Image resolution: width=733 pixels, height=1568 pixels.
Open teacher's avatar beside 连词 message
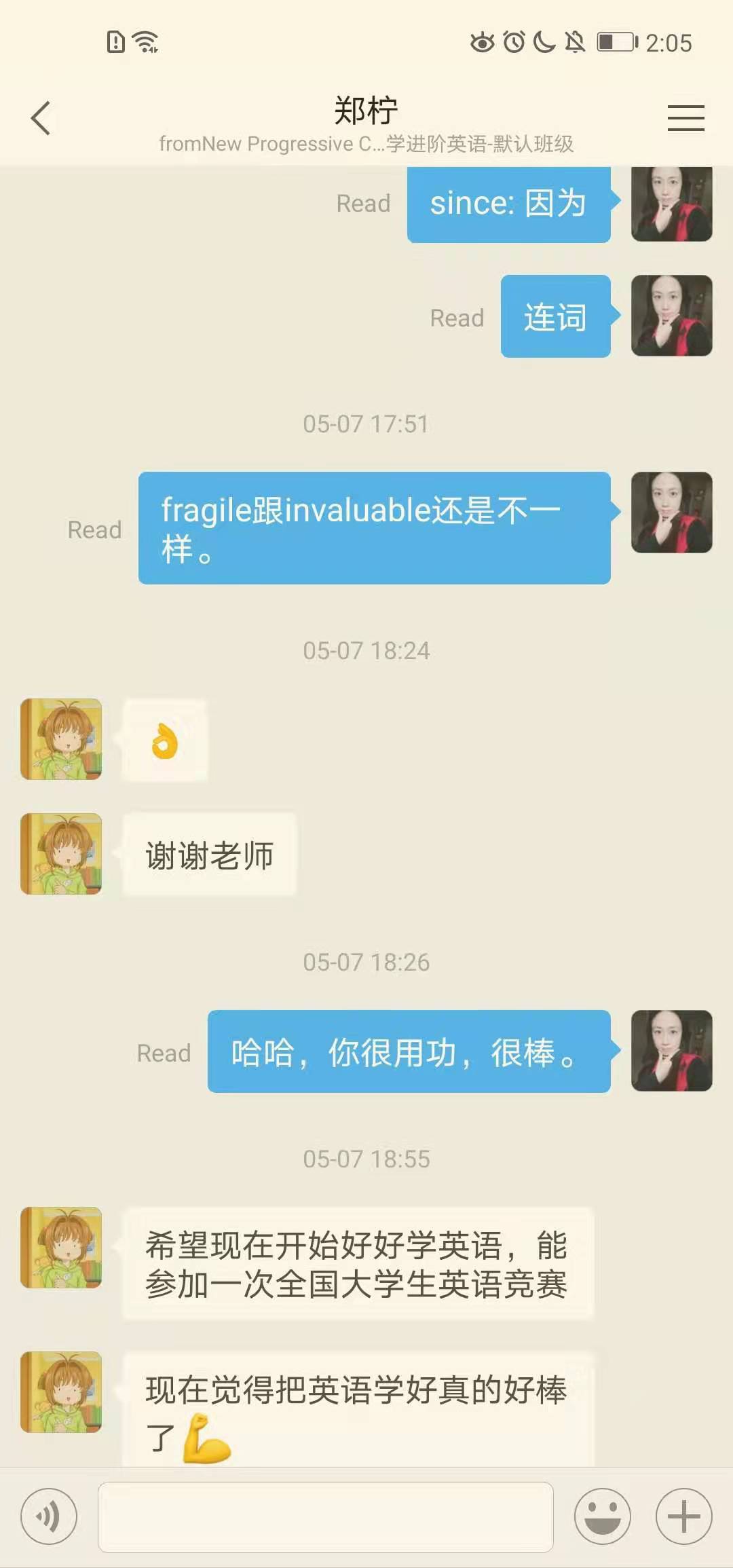click(x=671, y=316)
